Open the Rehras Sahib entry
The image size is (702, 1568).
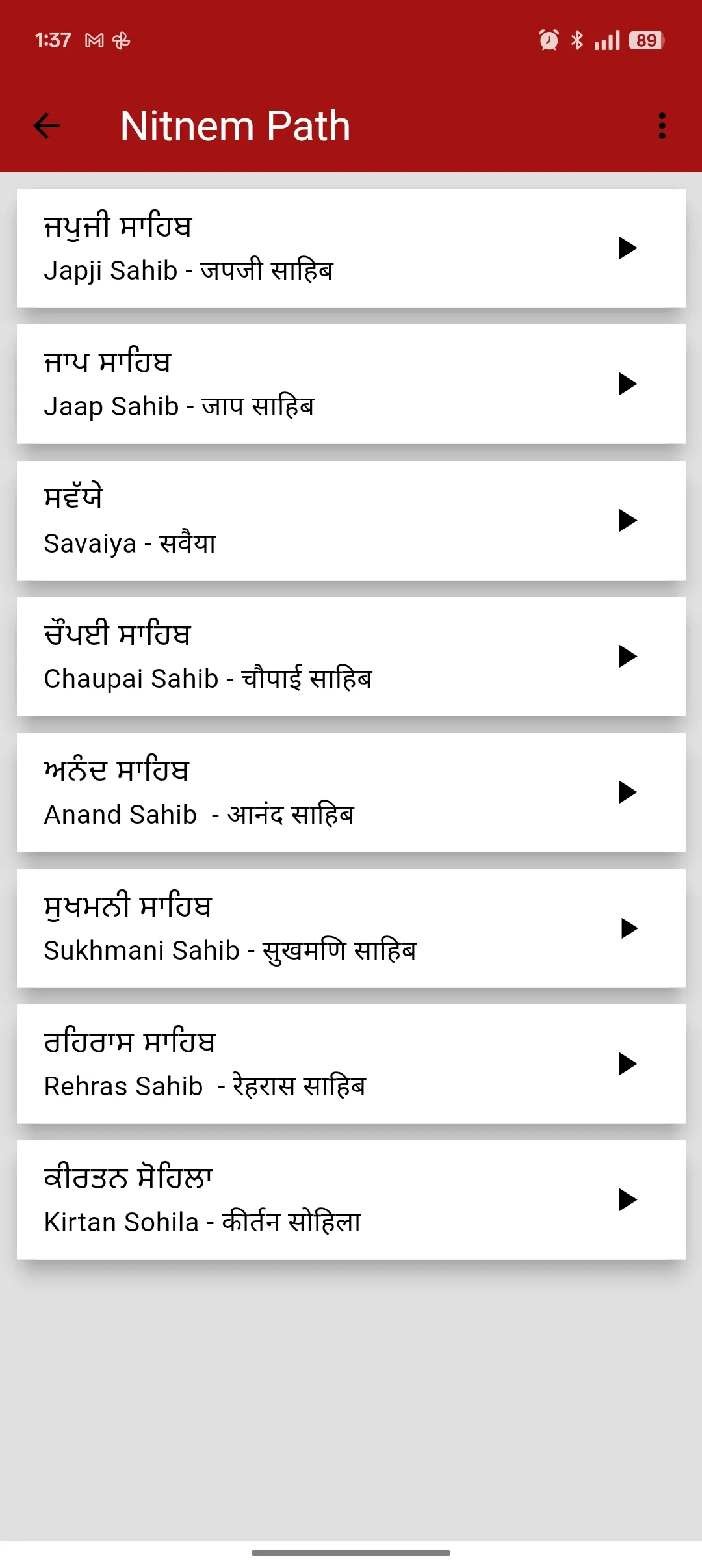point(351,1064)
